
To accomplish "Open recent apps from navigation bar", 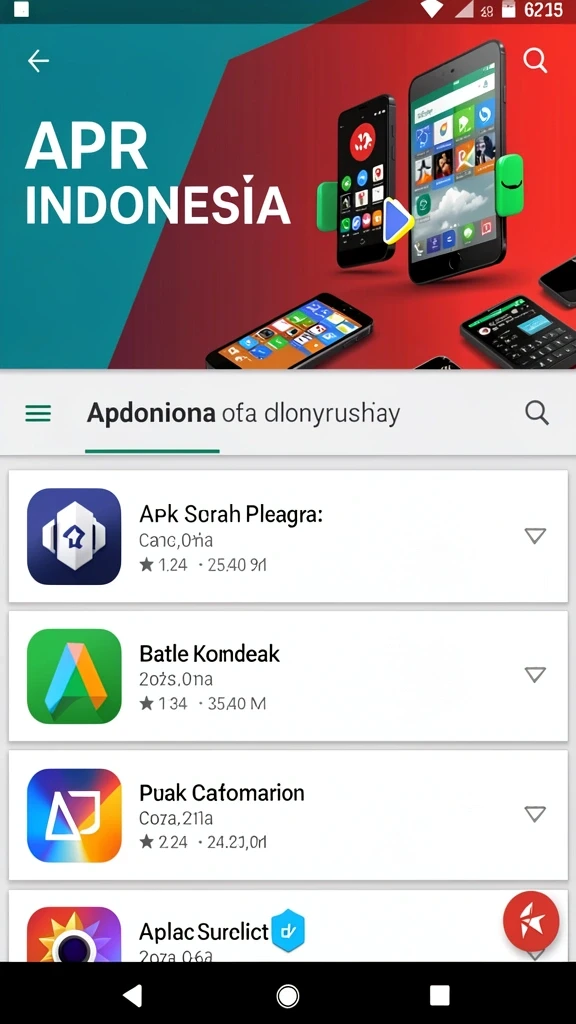I will click(x=440, y=995).
